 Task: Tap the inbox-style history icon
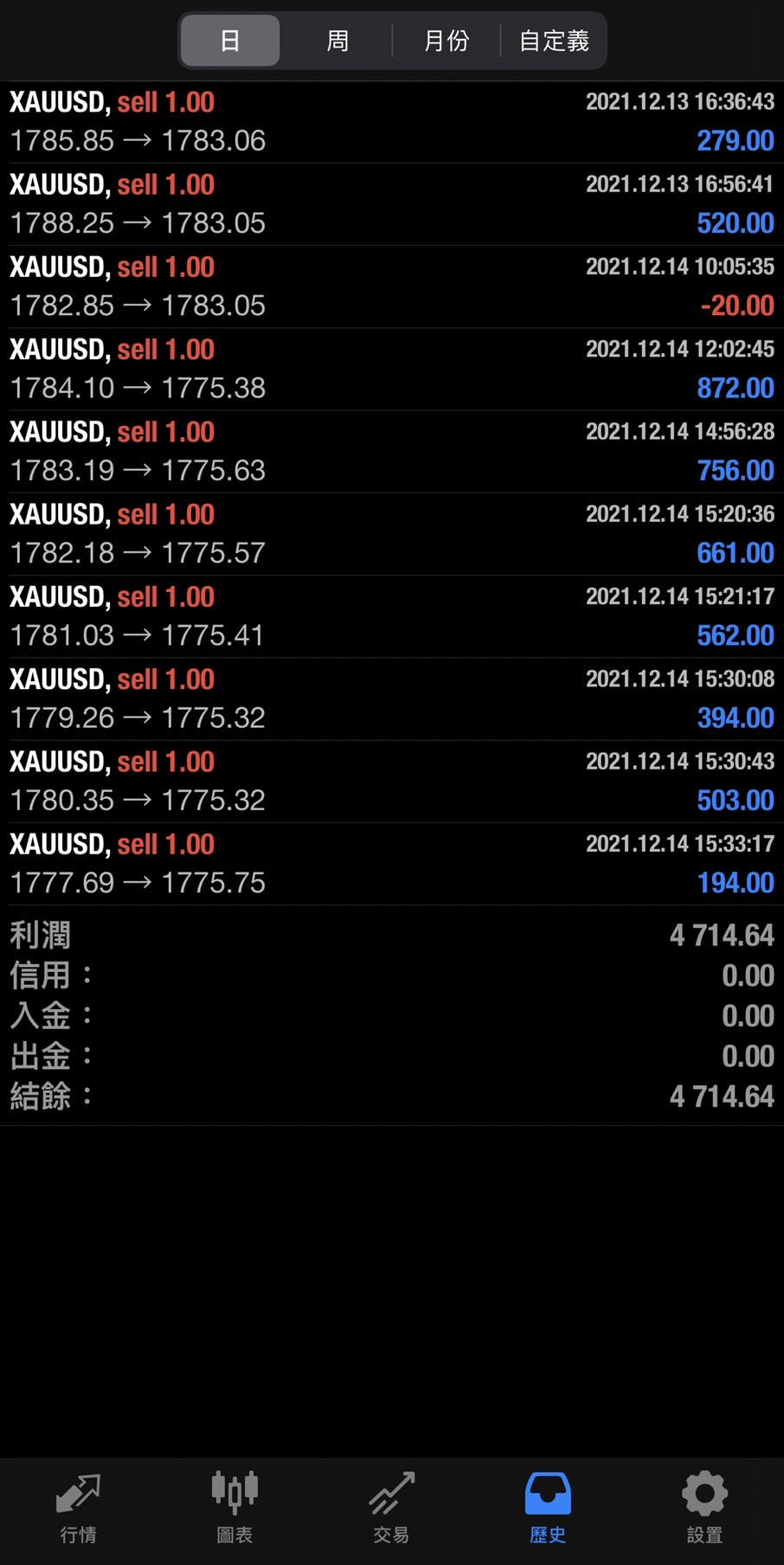pyautogui.click(x=546, y=1491)
